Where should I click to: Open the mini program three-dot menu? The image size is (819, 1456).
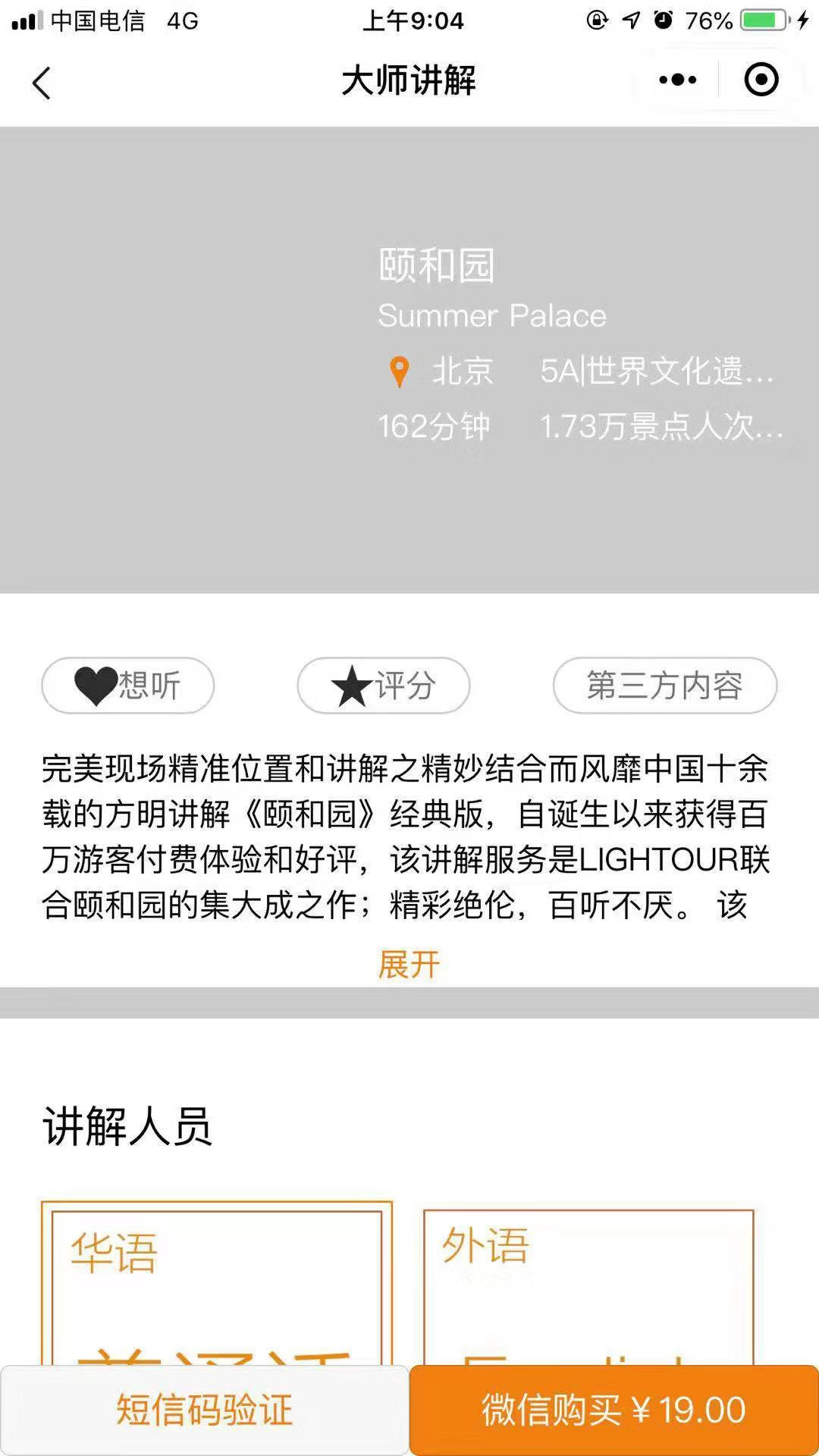(677, 80)
